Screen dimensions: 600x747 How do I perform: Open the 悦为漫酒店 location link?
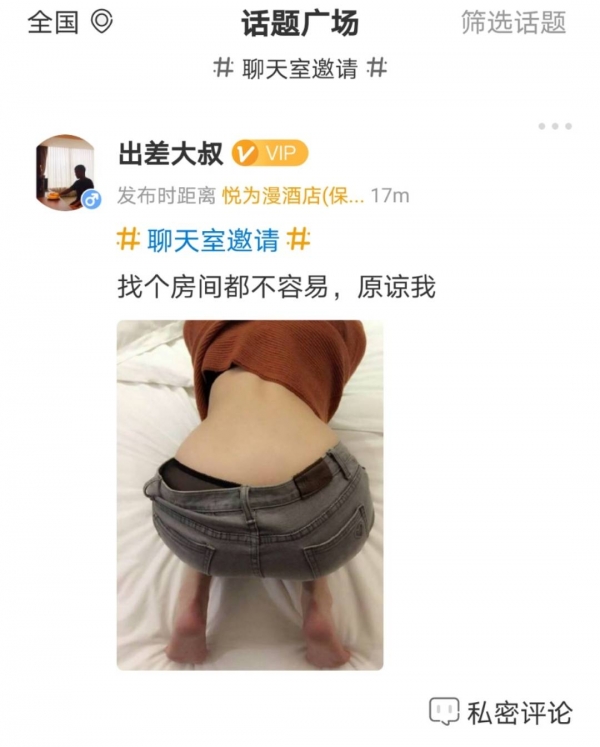293,196
